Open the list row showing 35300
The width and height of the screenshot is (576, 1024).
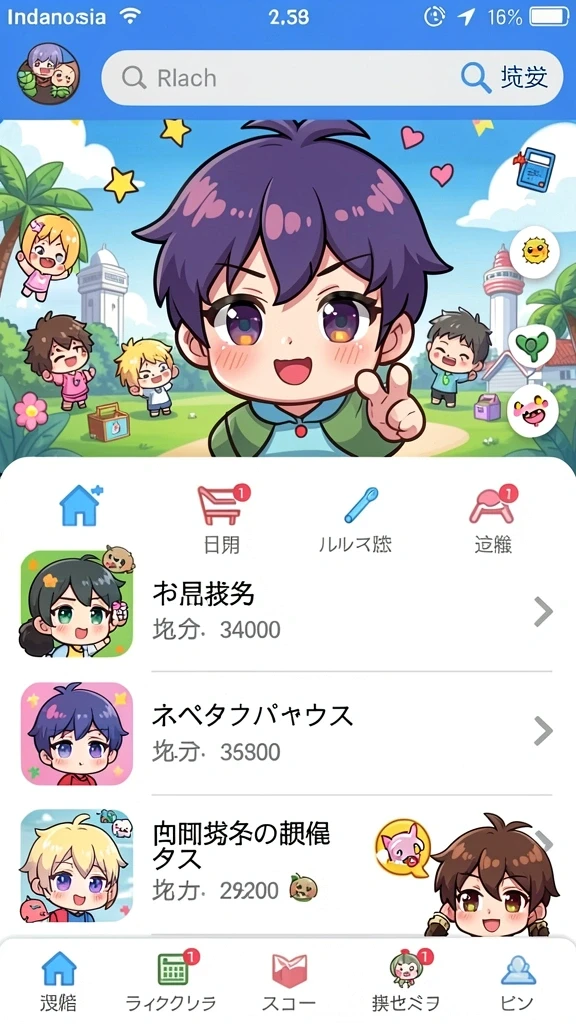pyautogui.click(x=288, y=733)
